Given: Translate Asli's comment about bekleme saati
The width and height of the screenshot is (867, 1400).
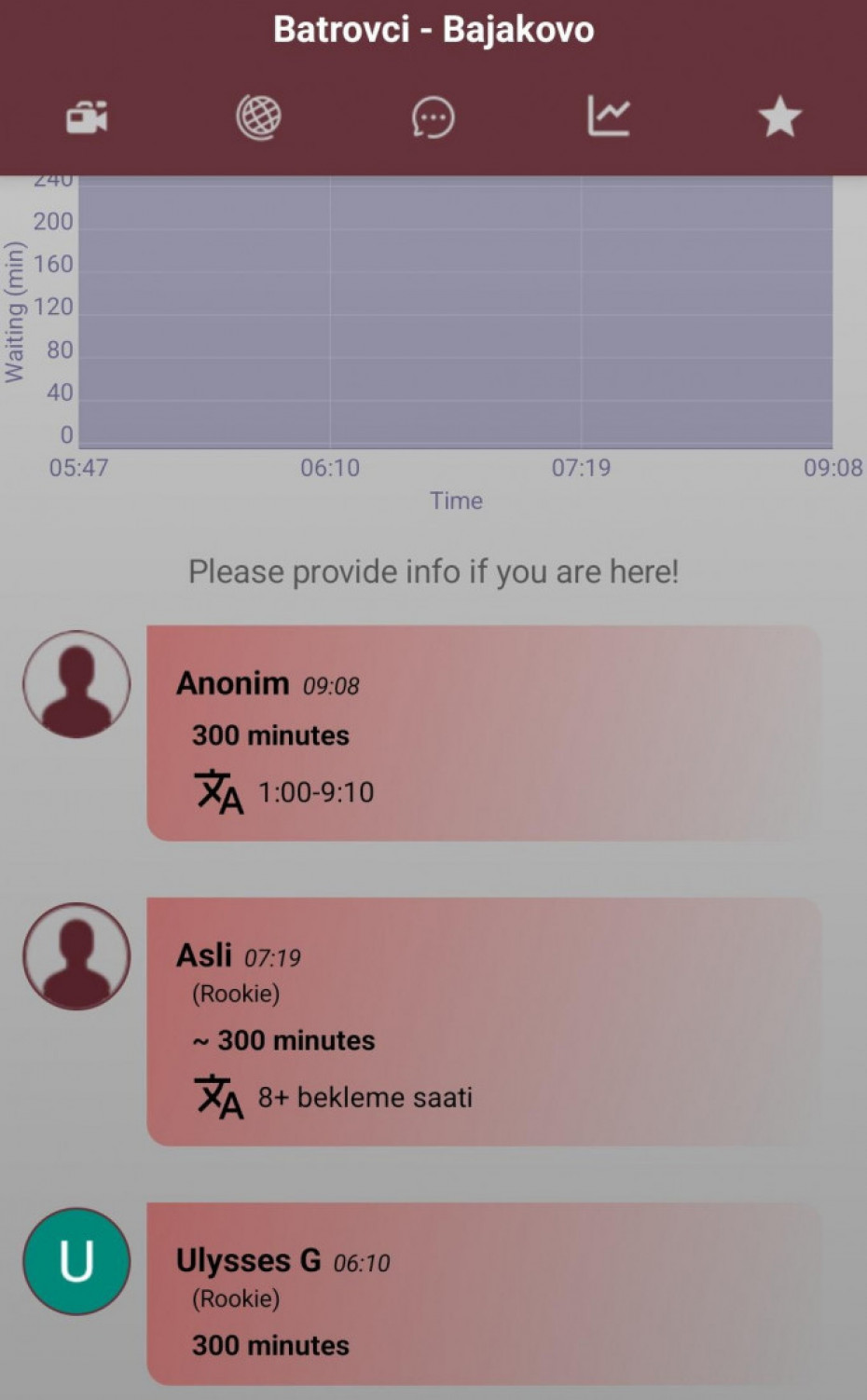Looking at the screenshot, I should click(x=219, y=1096).
